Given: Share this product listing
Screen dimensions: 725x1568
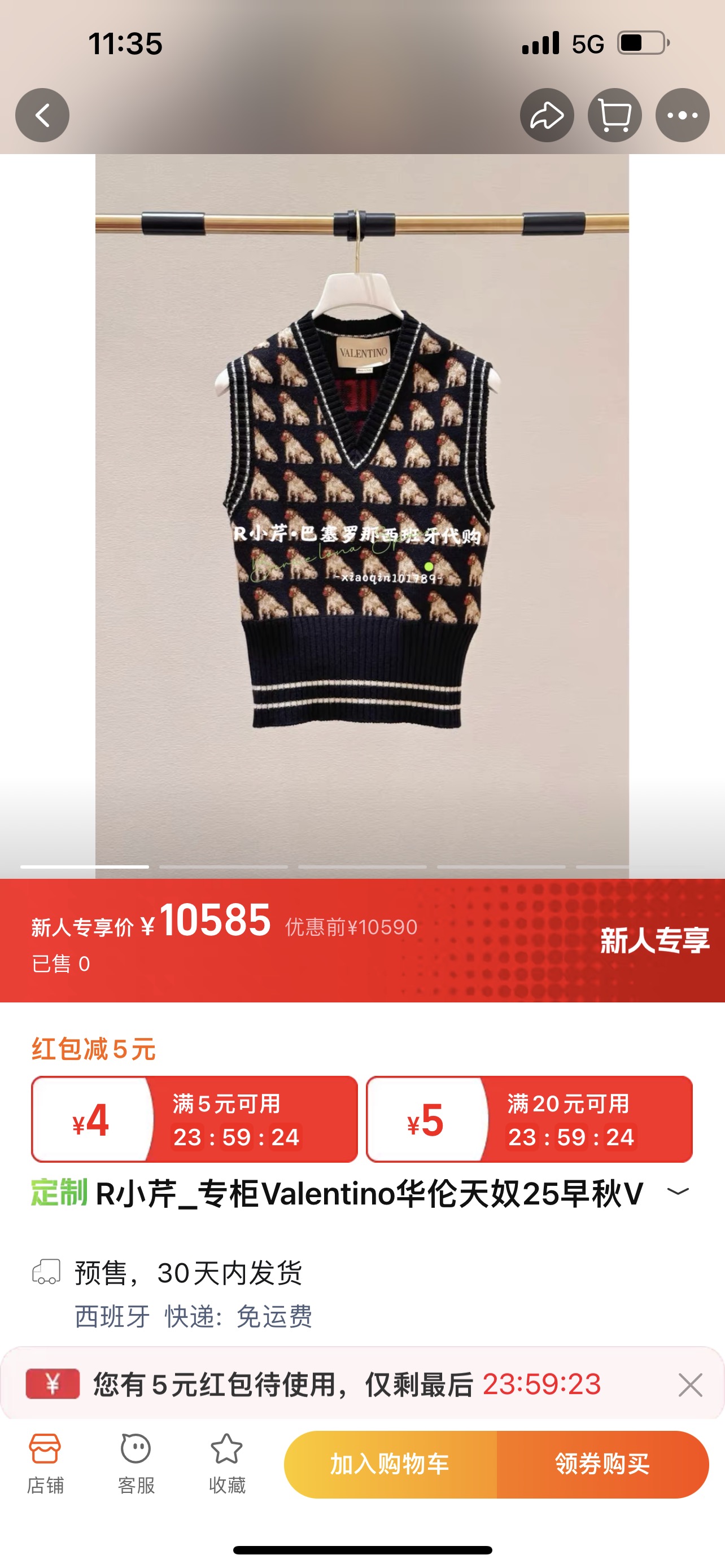Looking at the screenshot, I should pyautogui.click(x=546, y=115).
